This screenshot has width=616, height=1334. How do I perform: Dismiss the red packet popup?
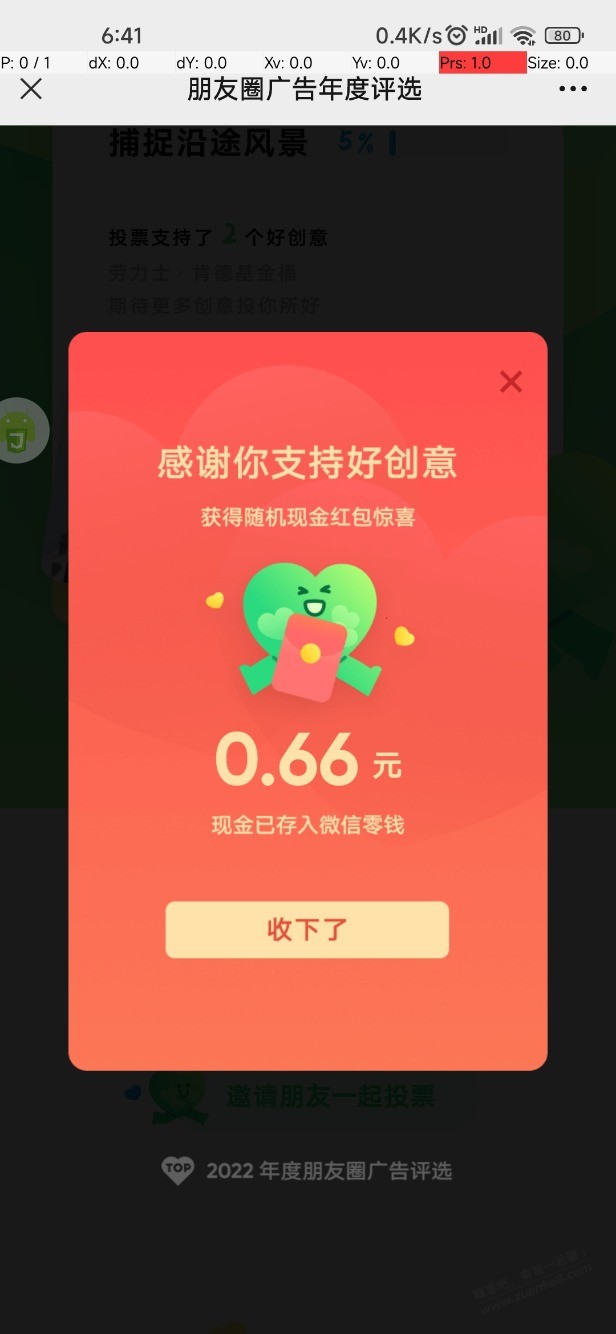coord(511,381)
